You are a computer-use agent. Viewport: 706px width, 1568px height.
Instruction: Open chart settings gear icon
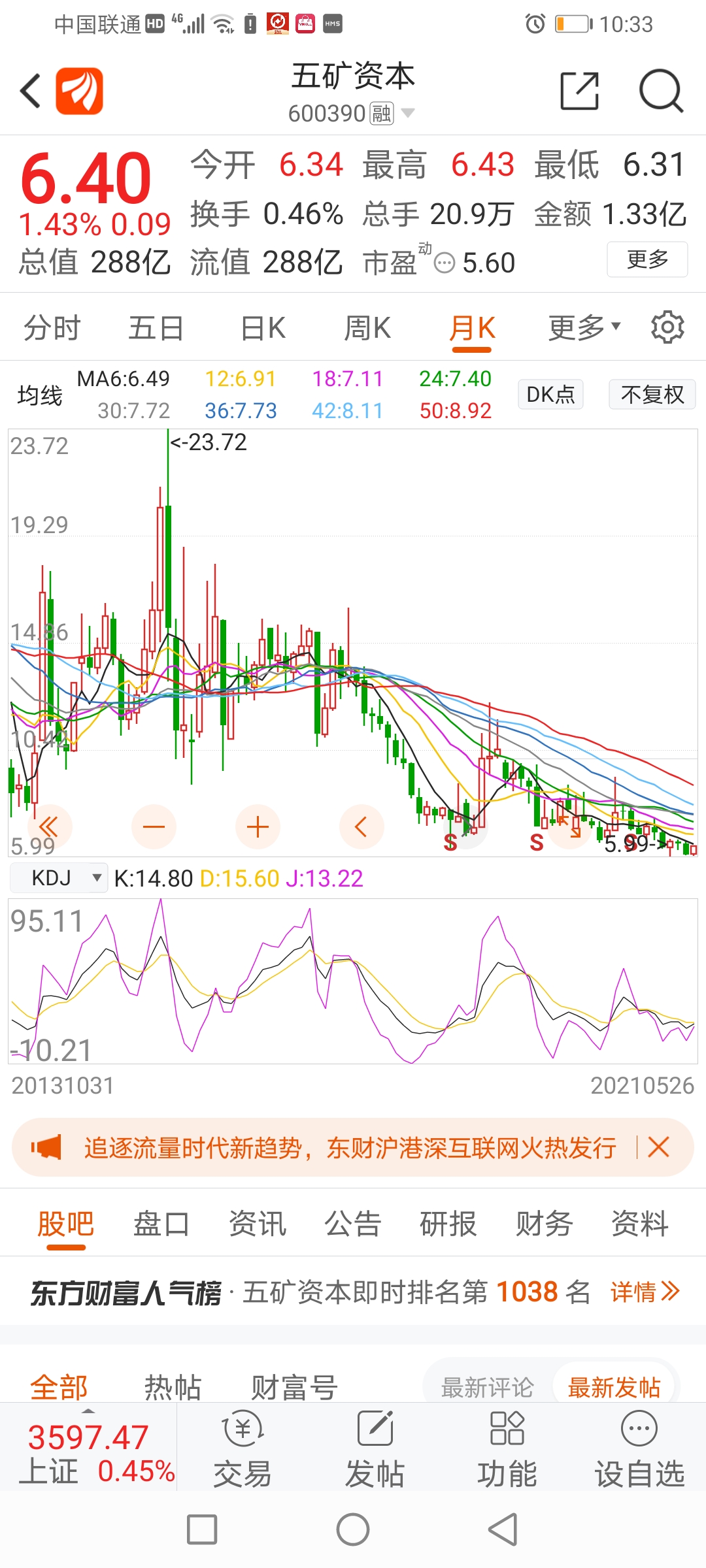click(667, 327)
